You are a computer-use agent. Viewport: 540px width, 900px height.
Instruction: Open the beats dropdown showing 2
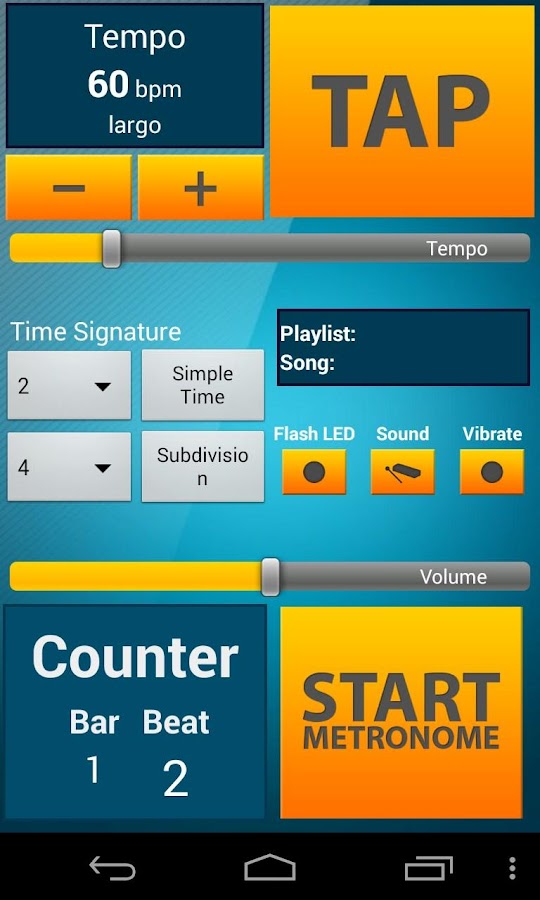click(69, 385)
